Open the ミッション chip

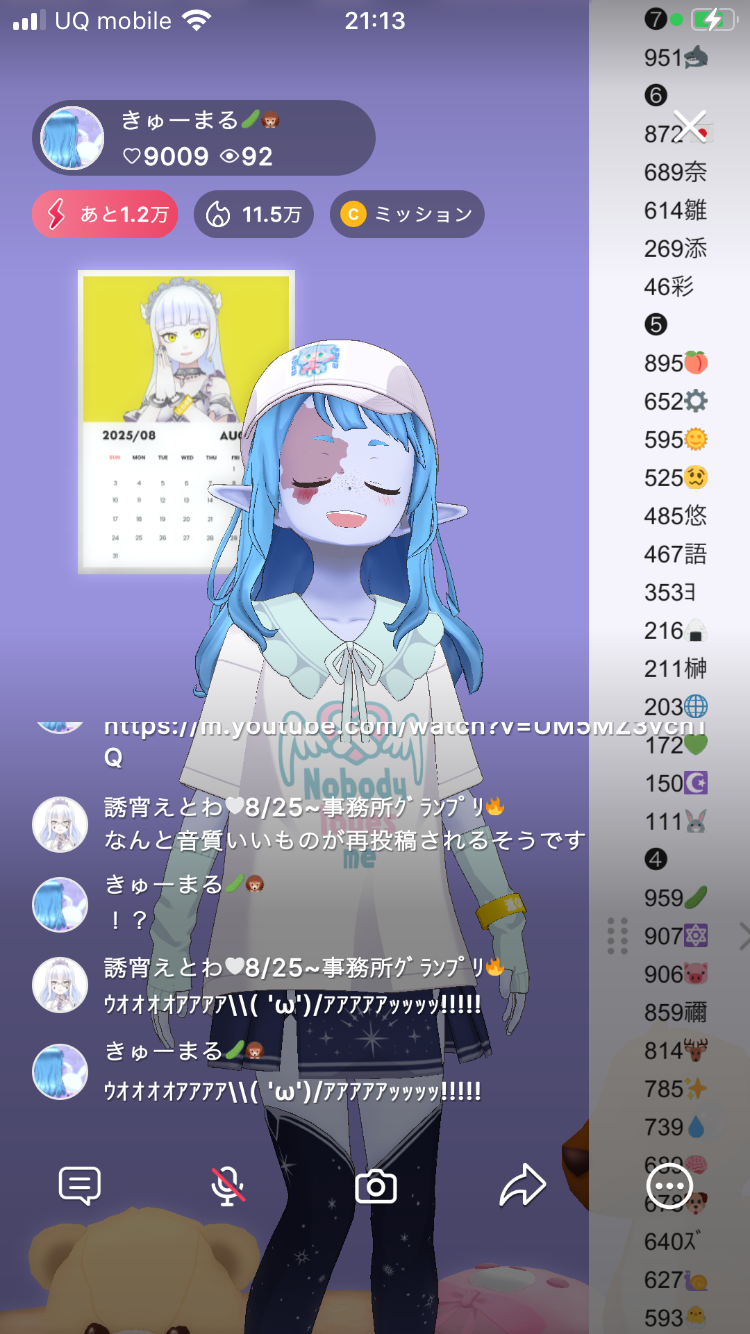click(x=407, y=214)
